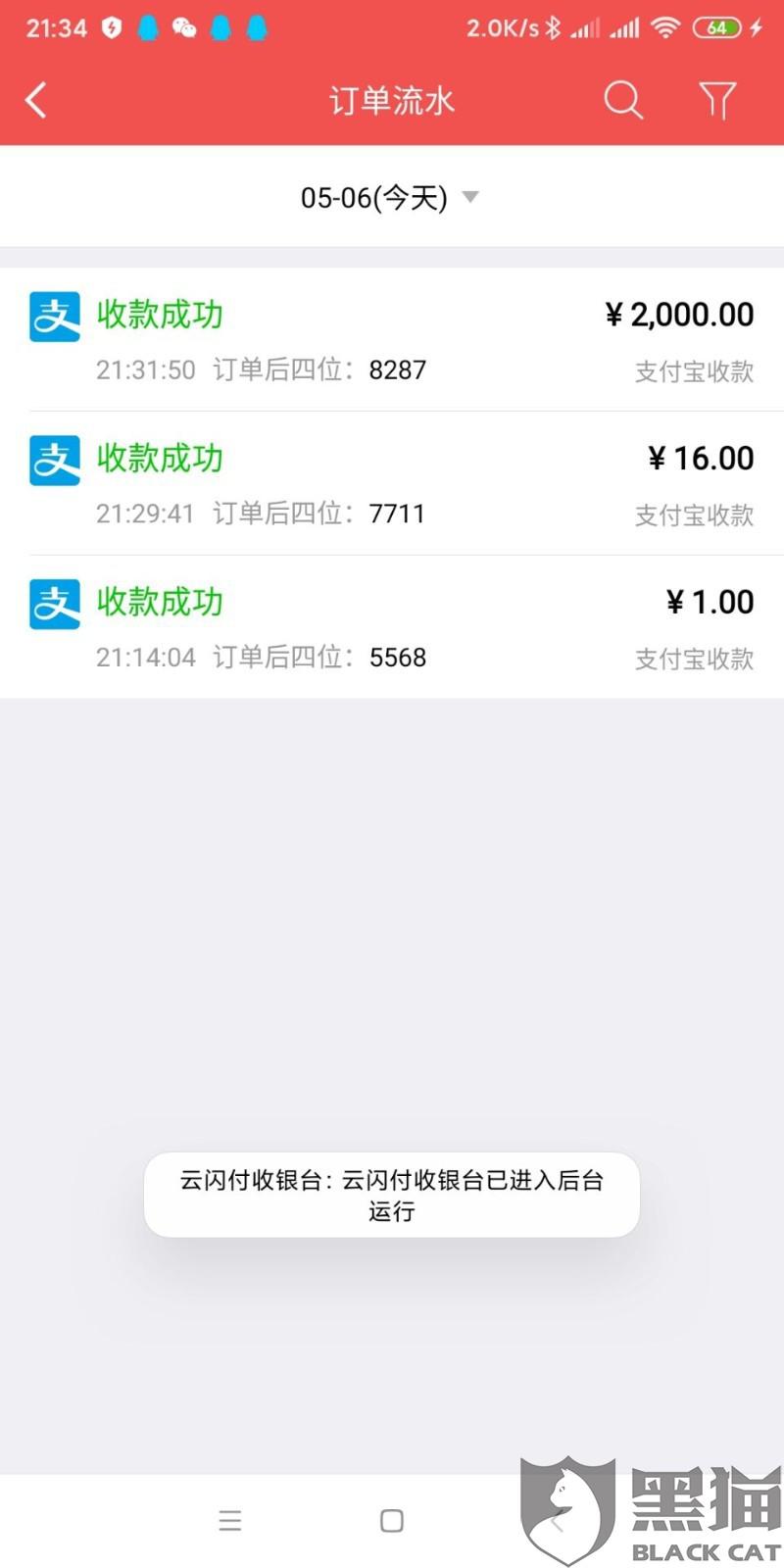Tap the system home button
This screenshot has height=1568, width=784.
[x=392, y=1521]
